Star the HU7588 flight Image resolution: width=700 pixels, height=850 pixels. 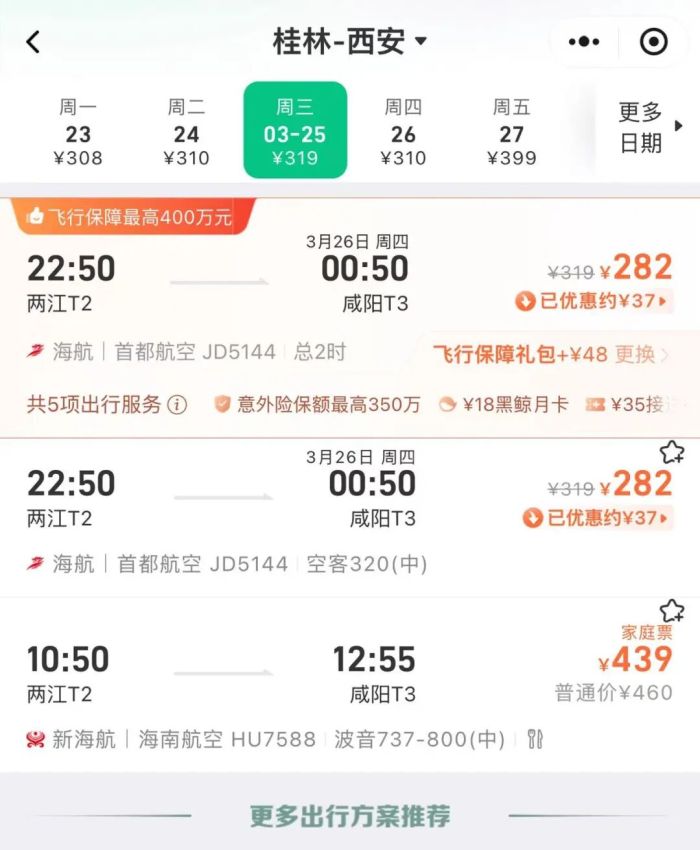tap(672, 611)
